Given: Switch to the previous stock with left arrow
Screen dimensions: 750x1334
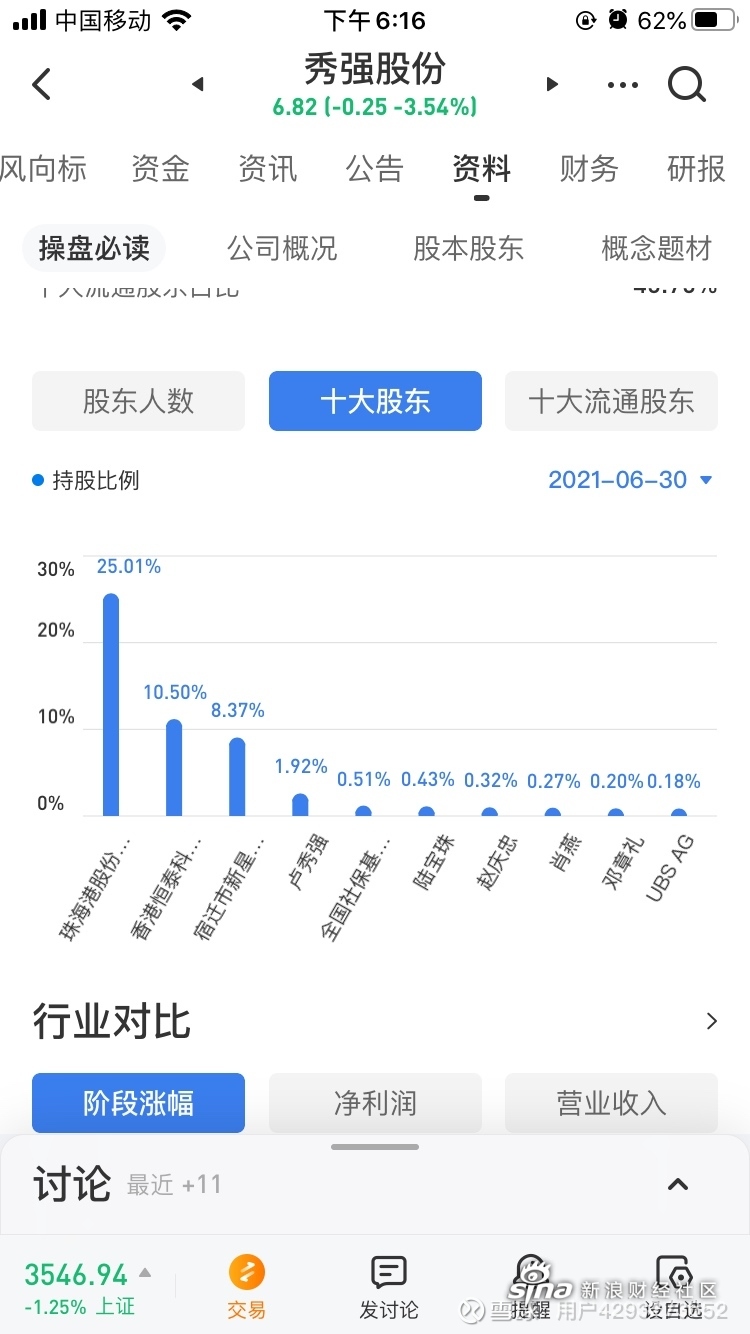Looking at the screenshot, I should (x=198, y=84).
